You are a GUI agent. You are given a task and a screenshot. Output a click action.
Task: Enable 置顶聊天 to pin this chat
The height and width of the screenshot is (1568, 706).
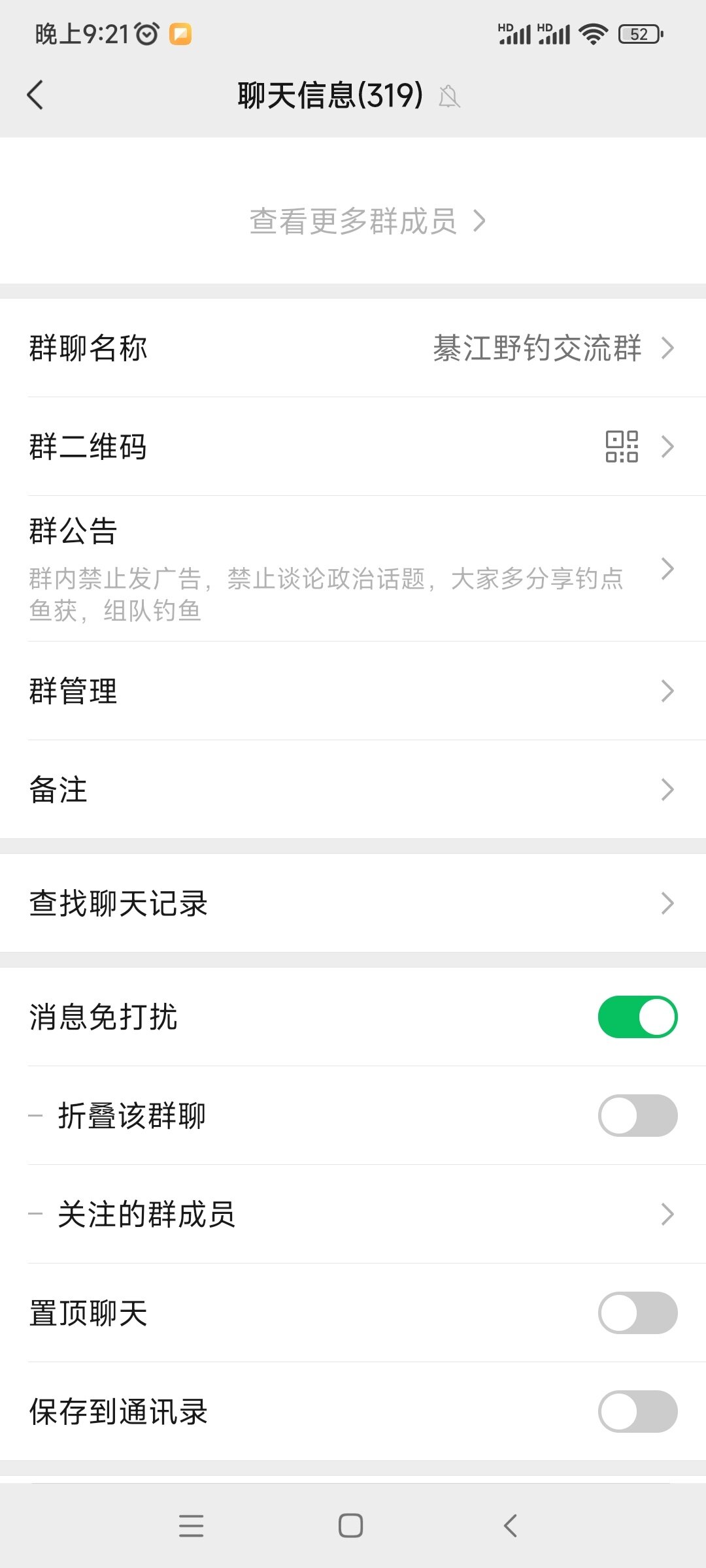[637, 1313]
